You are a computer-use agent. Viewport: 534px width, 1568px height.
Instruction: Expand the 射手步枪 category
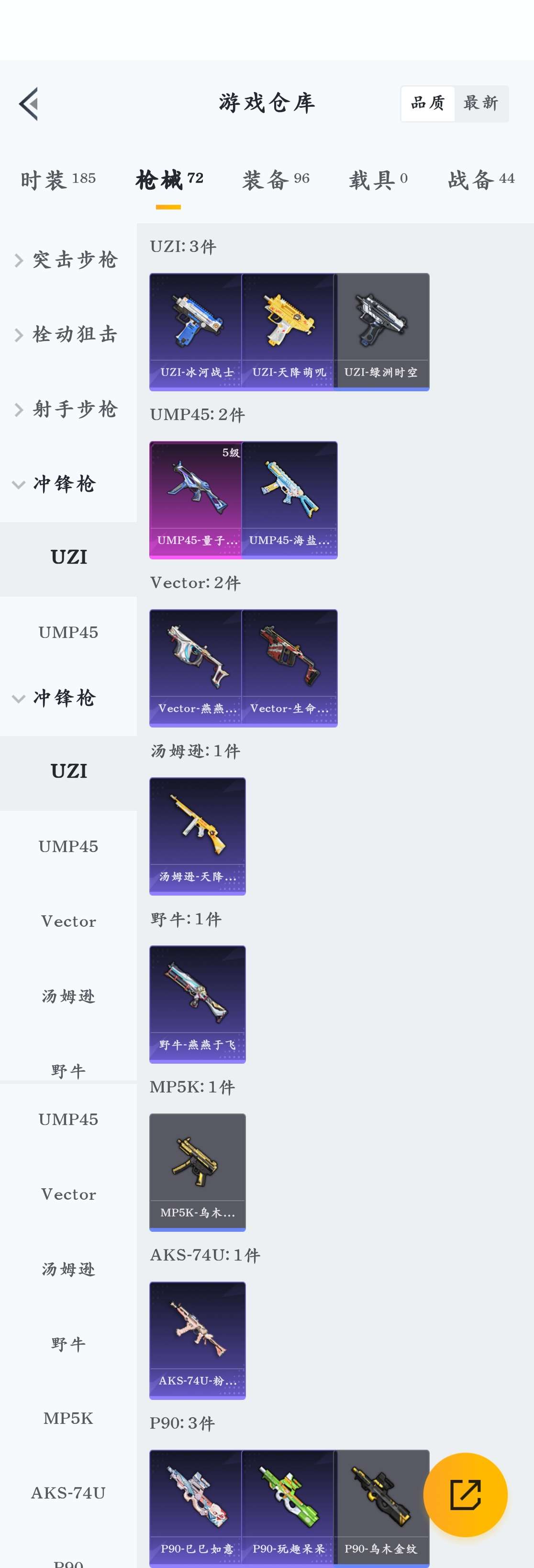tap(67, 409)
